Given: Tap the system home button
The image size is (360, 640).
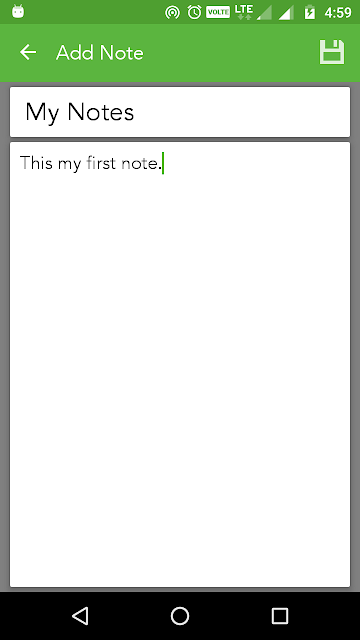Looking at the screenshot, I should pyautogui.click(x=180, y=616).
